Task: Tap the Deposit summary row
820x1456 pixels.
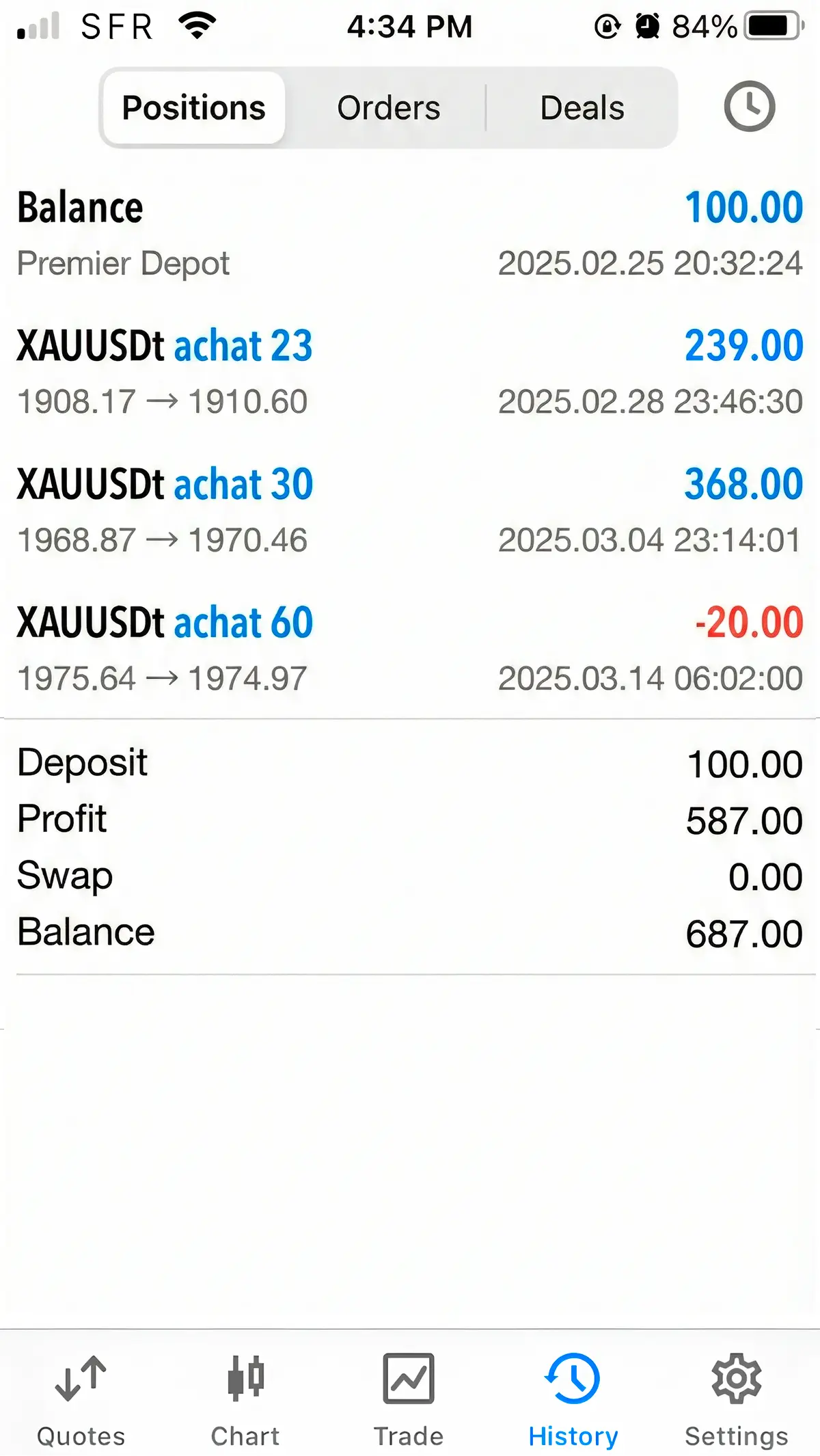Action: coord(410,762)
